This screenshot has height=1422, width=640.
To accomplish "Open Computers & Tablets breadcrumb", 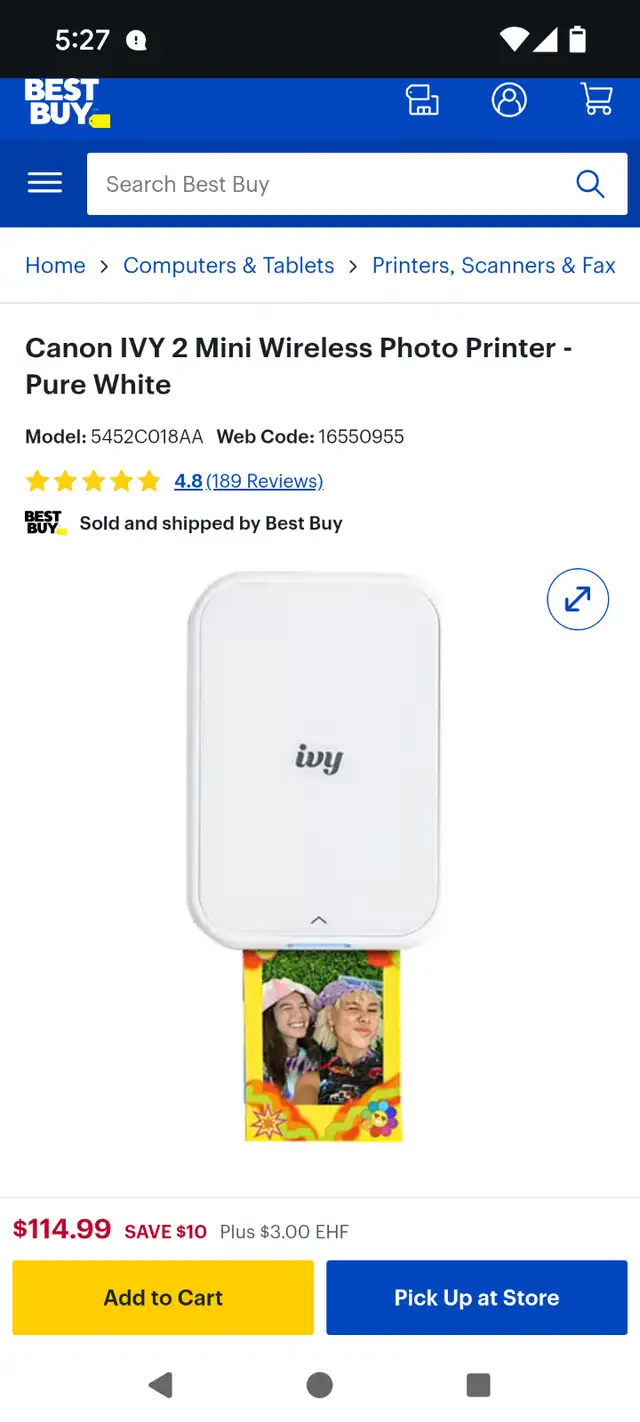I will [x=229, y=265].
